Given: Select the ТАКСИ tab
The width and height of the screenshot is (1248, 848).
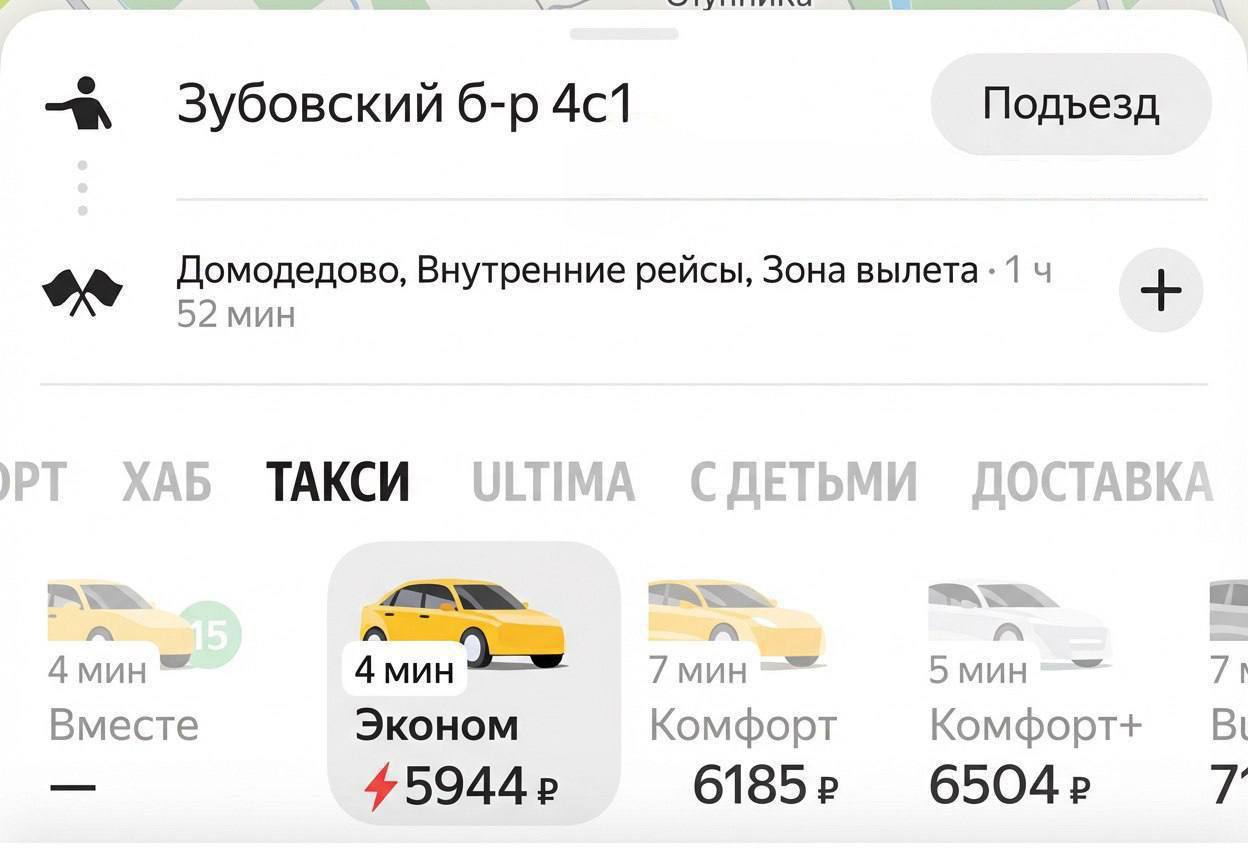Looking at the screenshot, I should click(x=338, y=483).
